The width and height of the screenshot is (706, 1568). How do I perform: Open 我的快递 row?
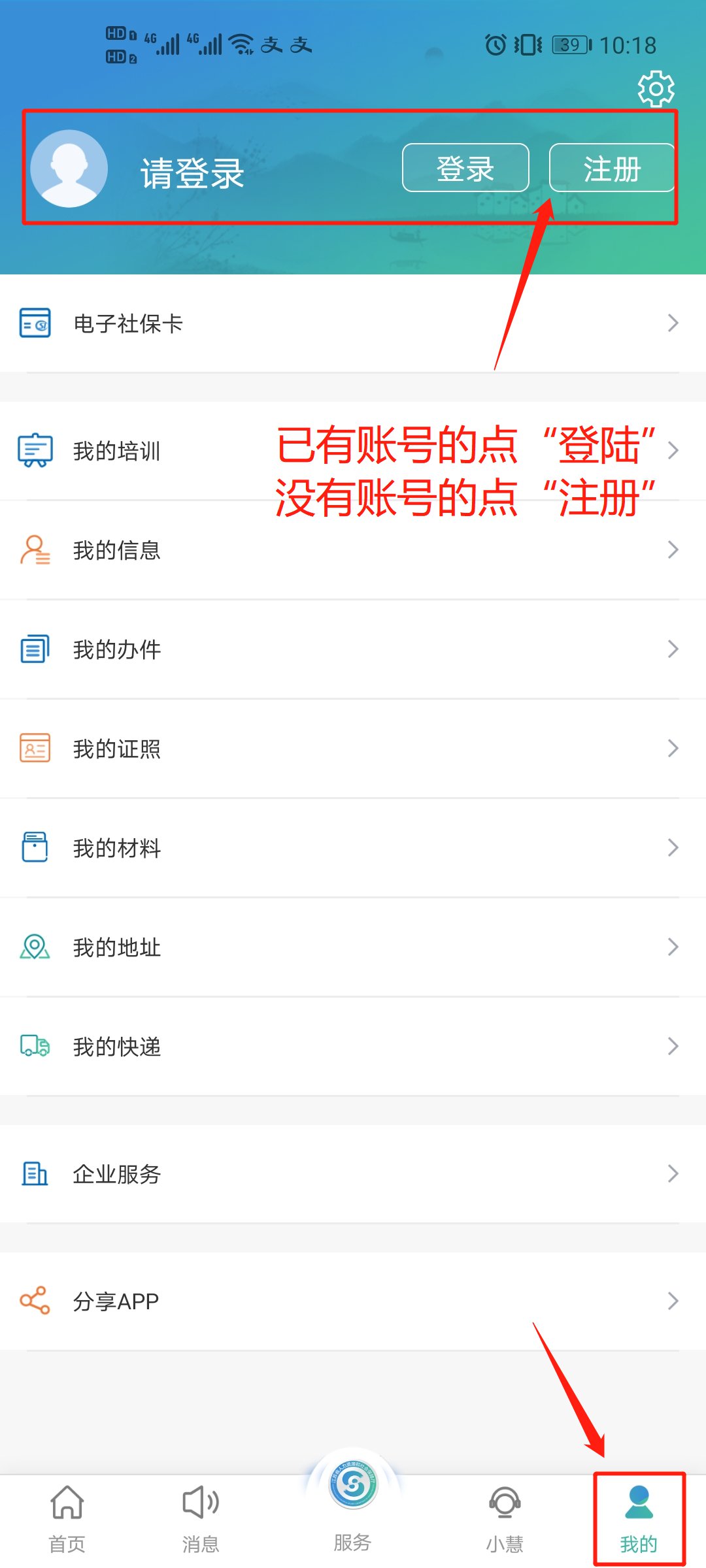tap(353, 1047)
